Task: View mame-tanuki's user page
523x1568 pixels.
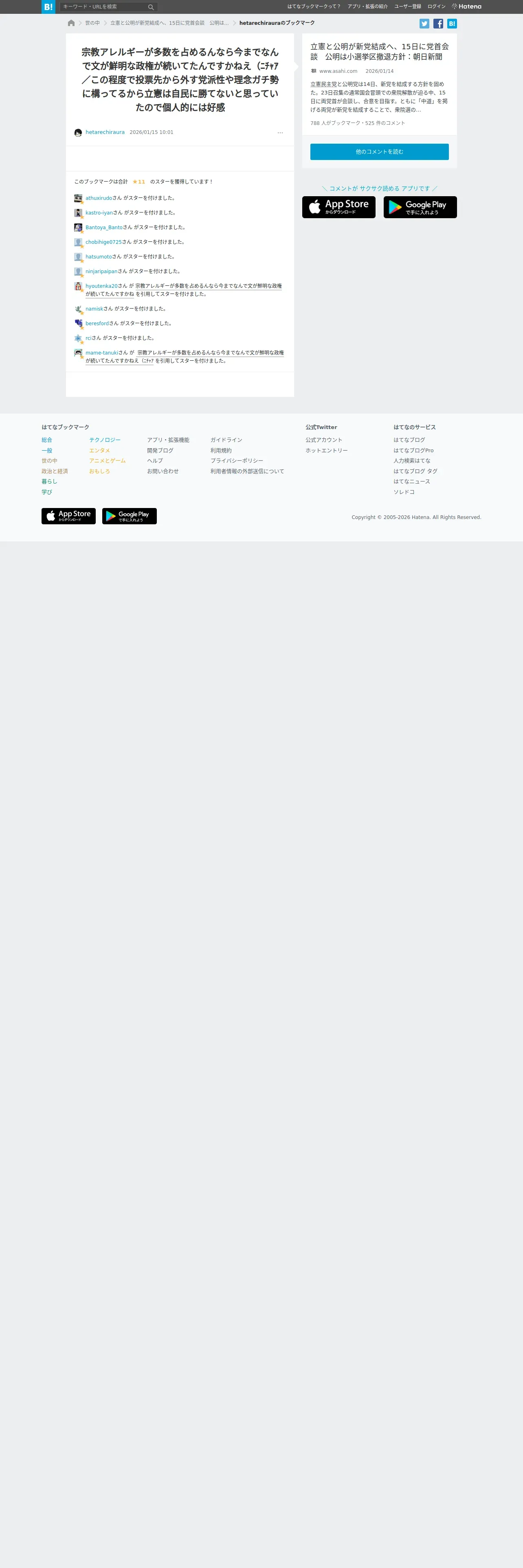Action: pyautogui.click(x=102, y=353)
